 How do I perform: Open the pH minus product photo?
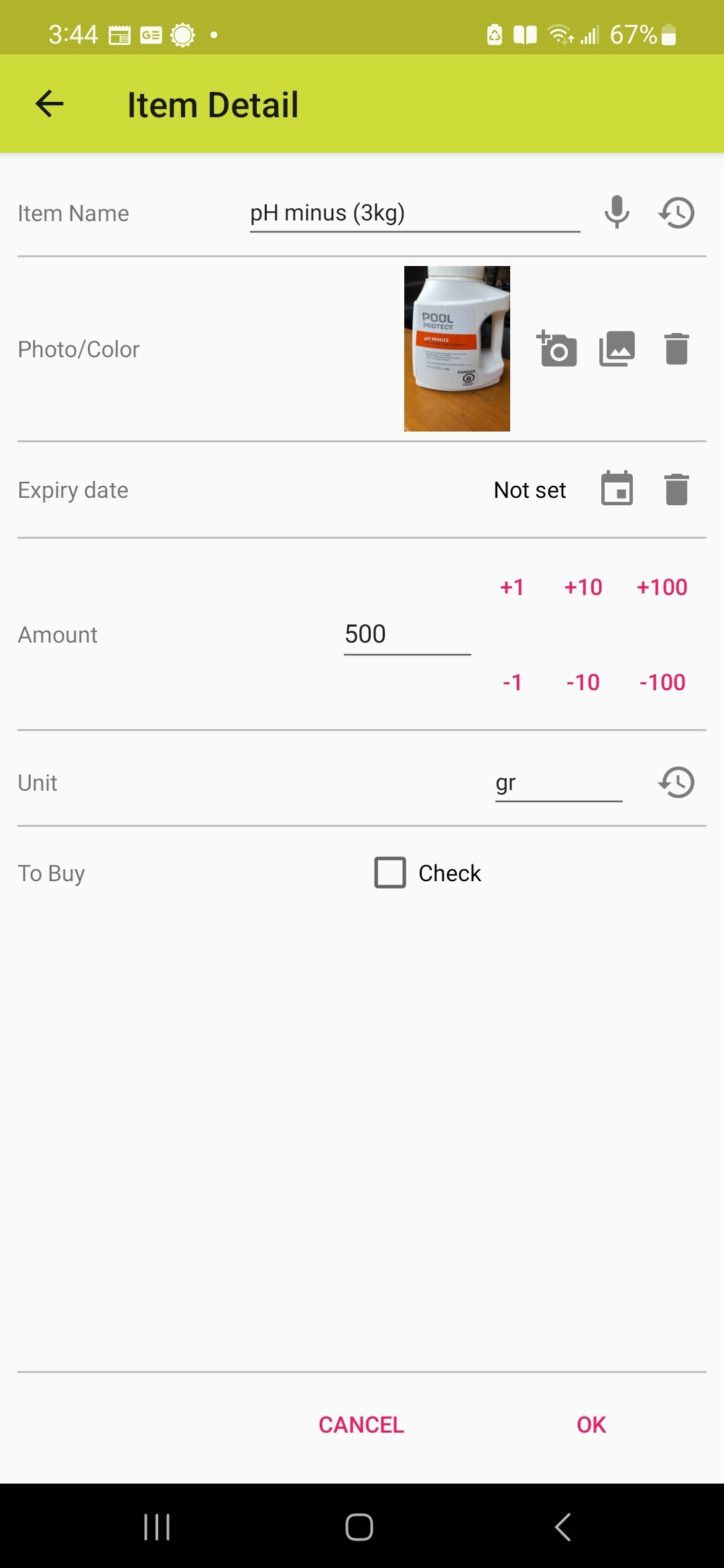click(457, 348)
